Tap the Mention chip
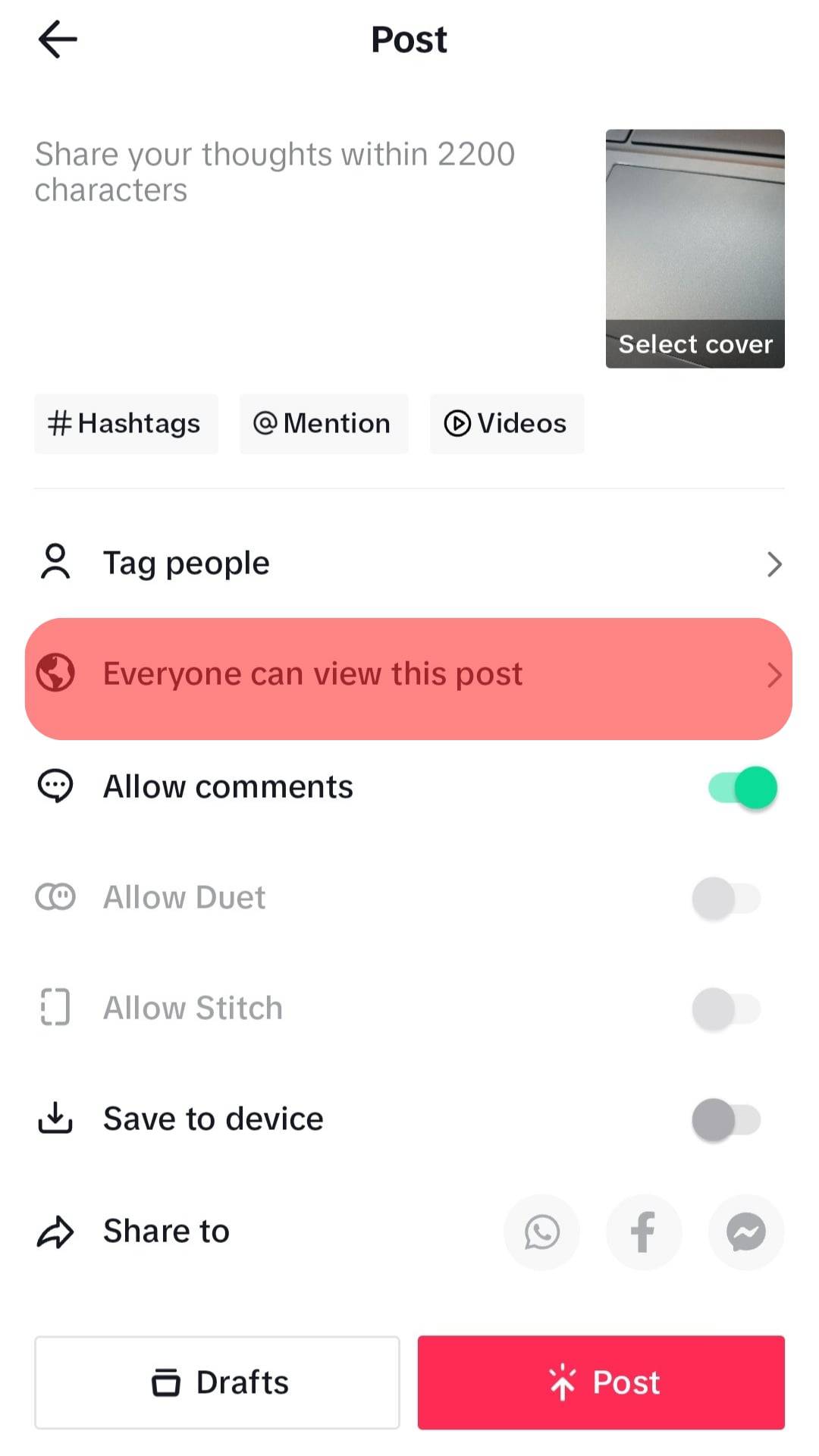Screen dimensions: 819x1456 pos(324,423)
